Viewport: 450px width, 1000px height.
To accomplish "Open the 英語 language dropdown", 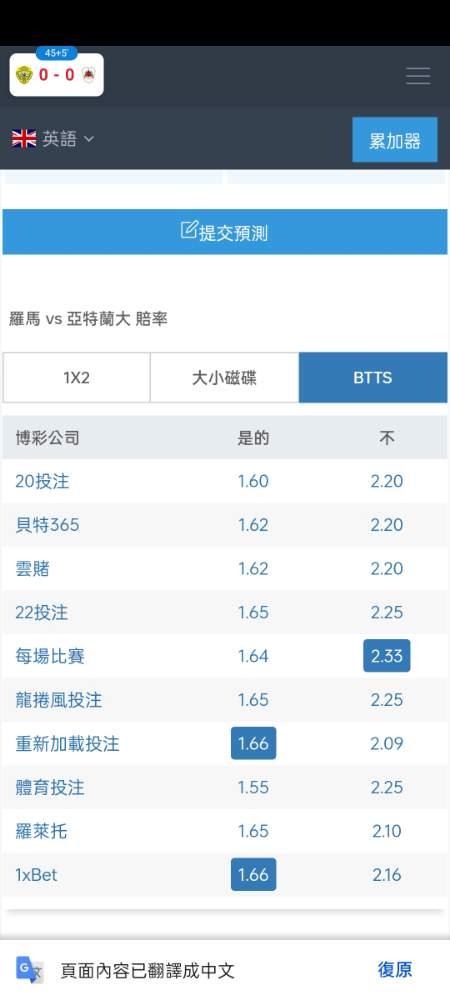I will [x=52, y=138].
